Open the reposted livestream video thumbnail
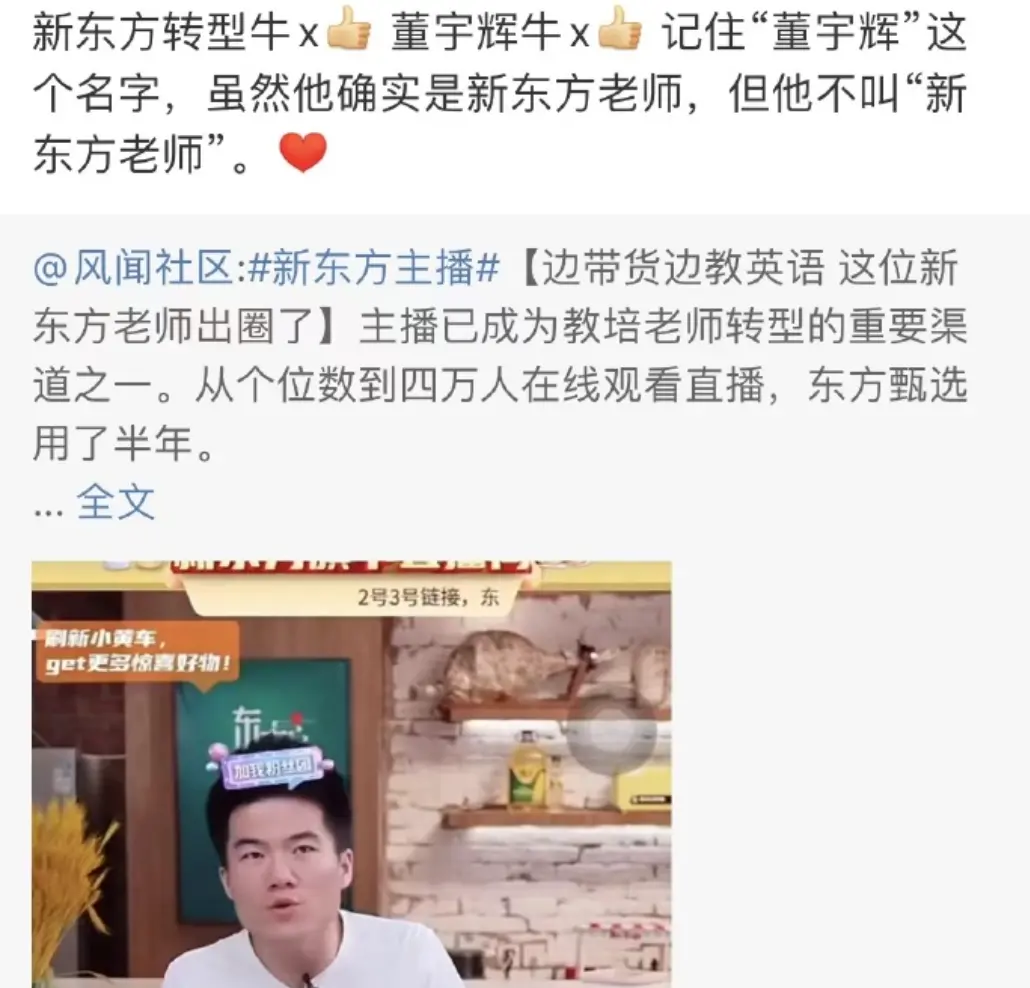 (x=351, y=775)
